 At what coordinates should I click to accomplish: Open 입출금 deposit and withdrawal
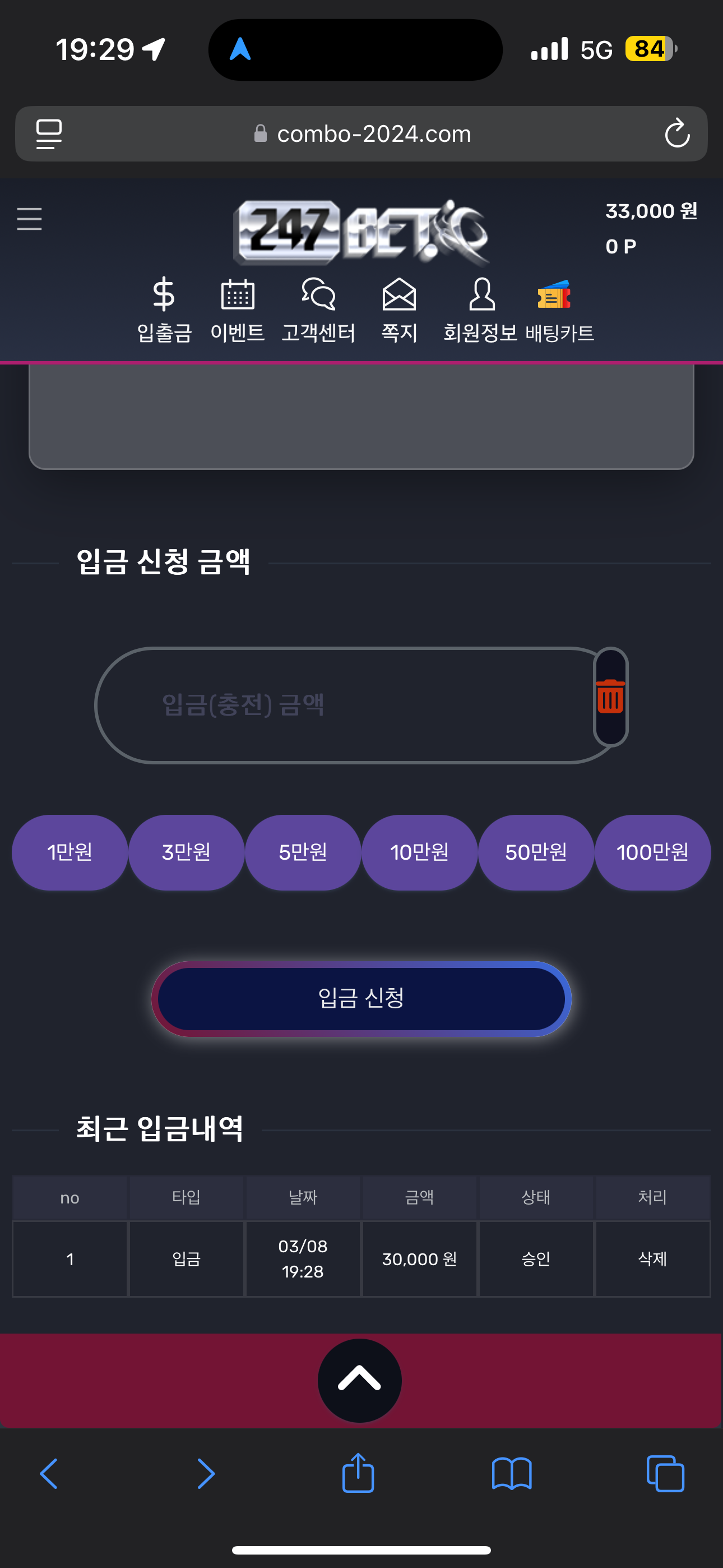[x=164, y=310]
